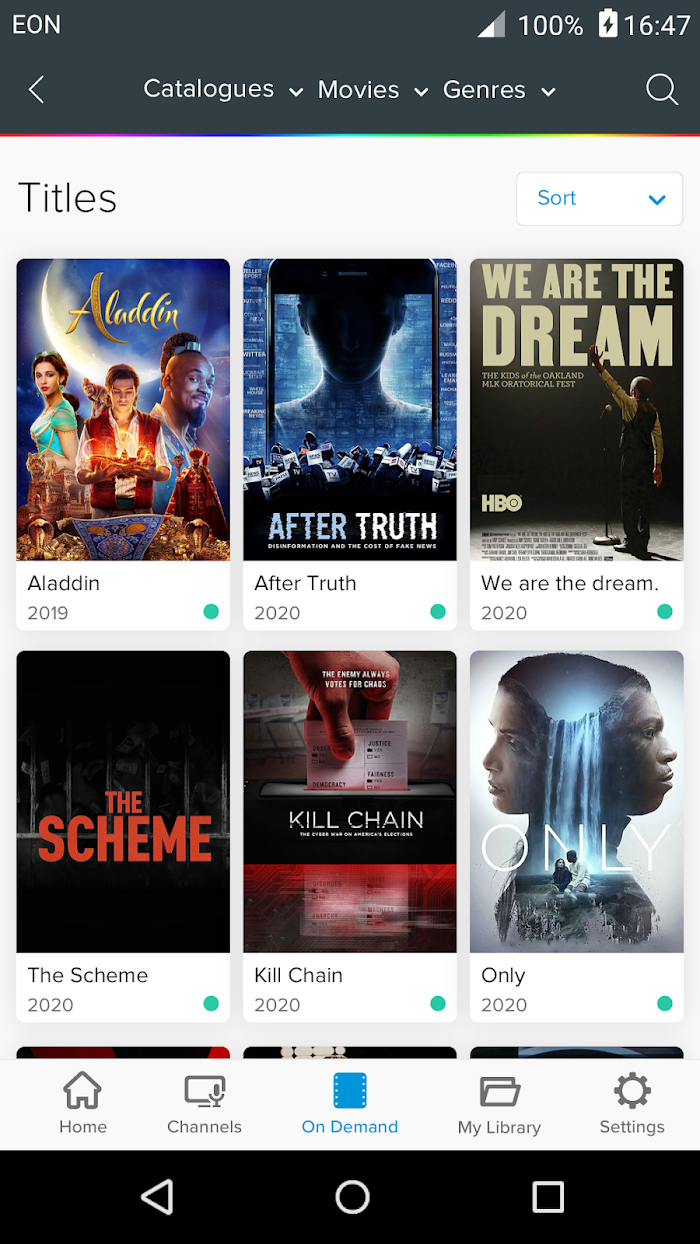Expand the Catalogues dropdown
The height and width of the screenshot is (1244, 700).
pyautogui.click(x=223, y=89)
